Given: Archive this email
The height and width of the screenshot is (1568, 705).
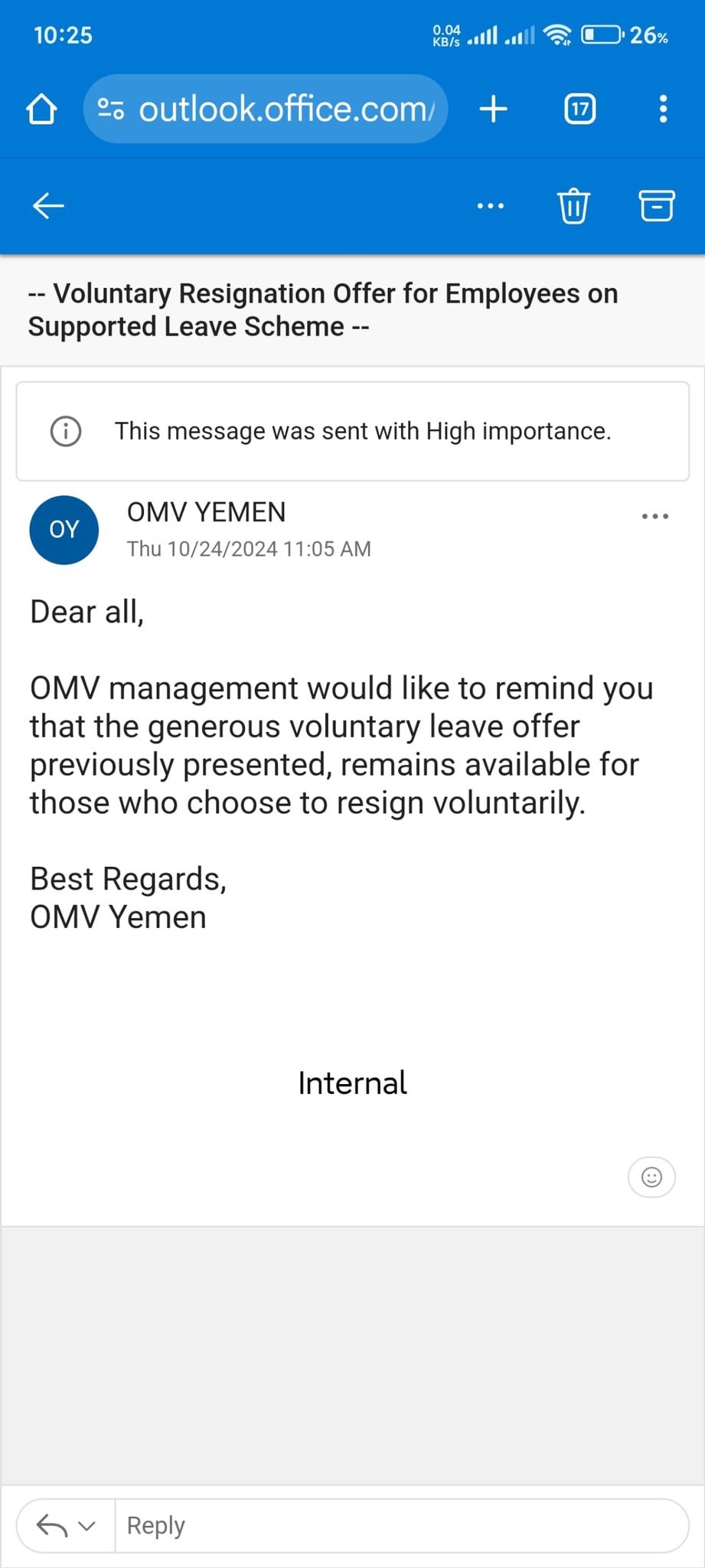Looking at the screenshot, I should coord(656,206).
